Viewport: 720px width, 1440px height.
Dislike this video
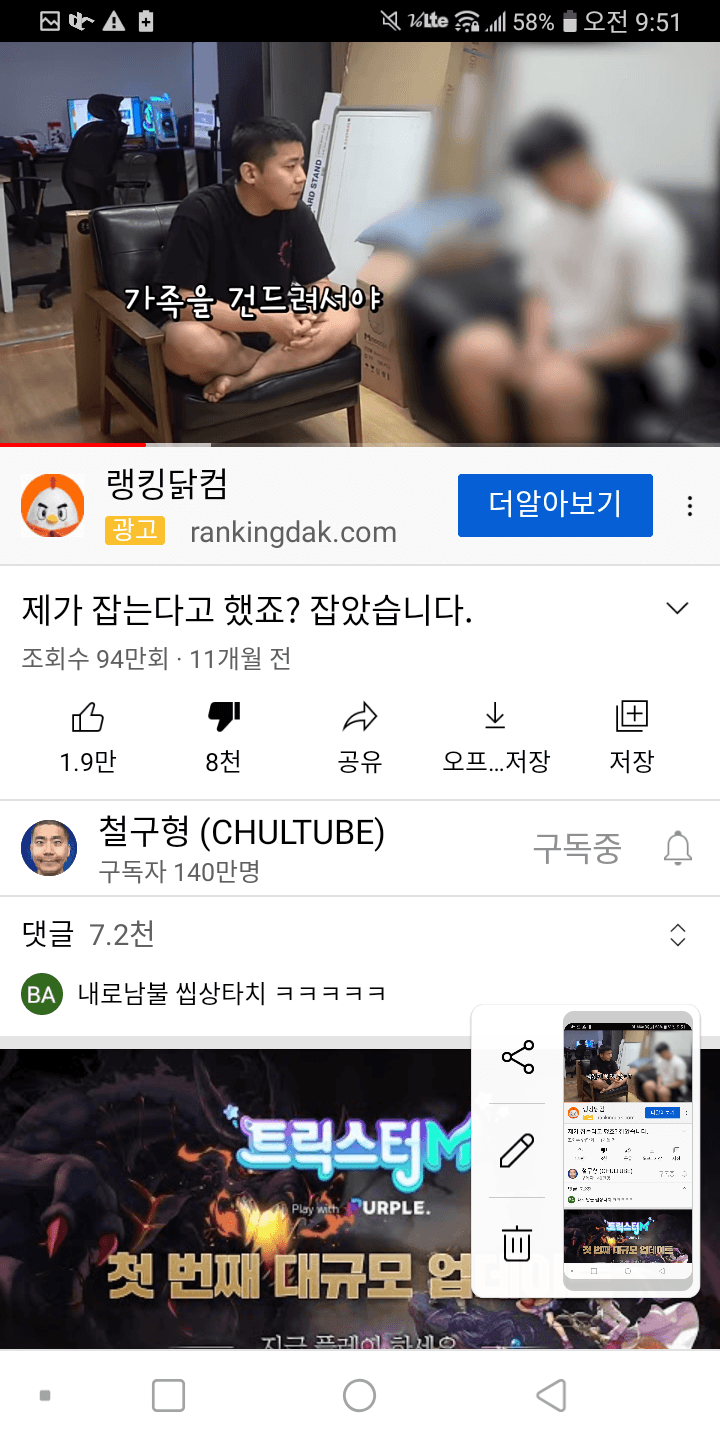(x=223, y=737)
